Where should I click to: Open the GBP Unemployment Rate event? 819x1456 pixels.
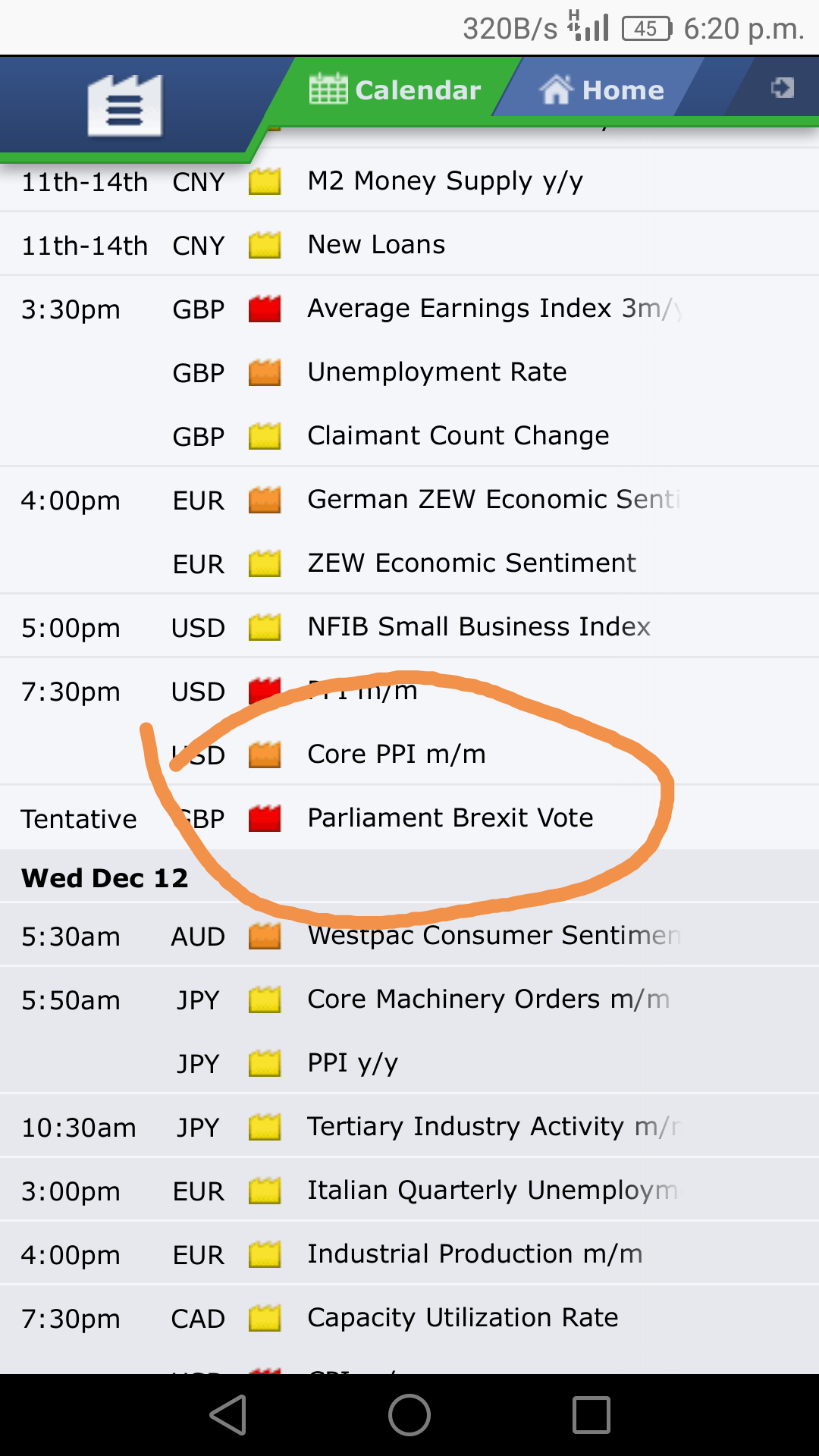437,372
